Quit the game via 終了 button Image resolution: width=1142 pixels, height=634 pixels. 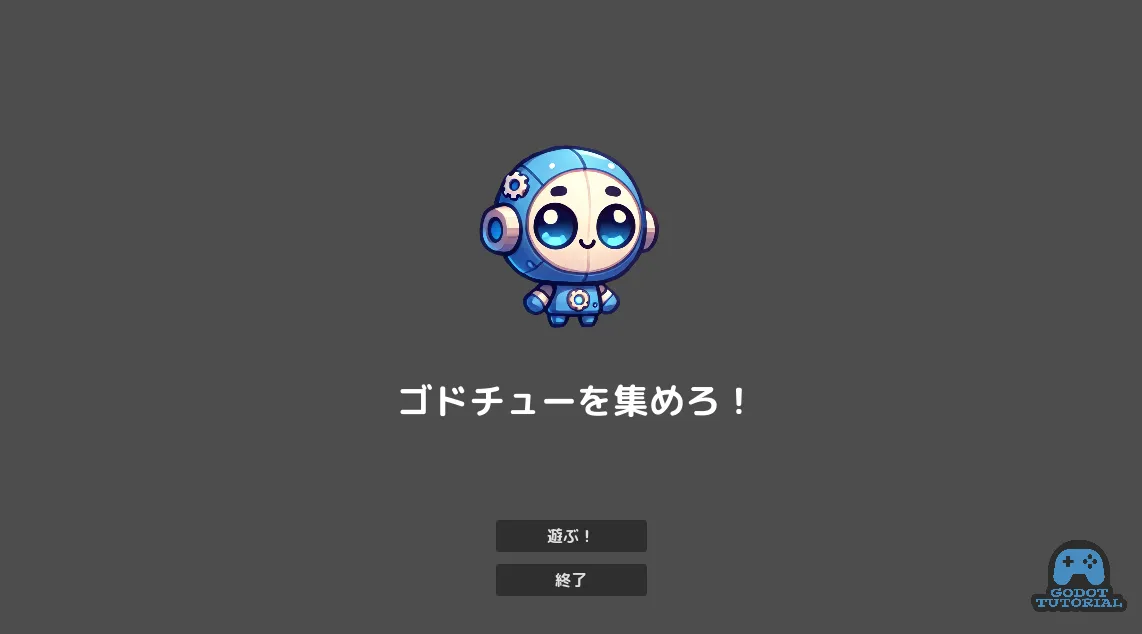(571, 580)
